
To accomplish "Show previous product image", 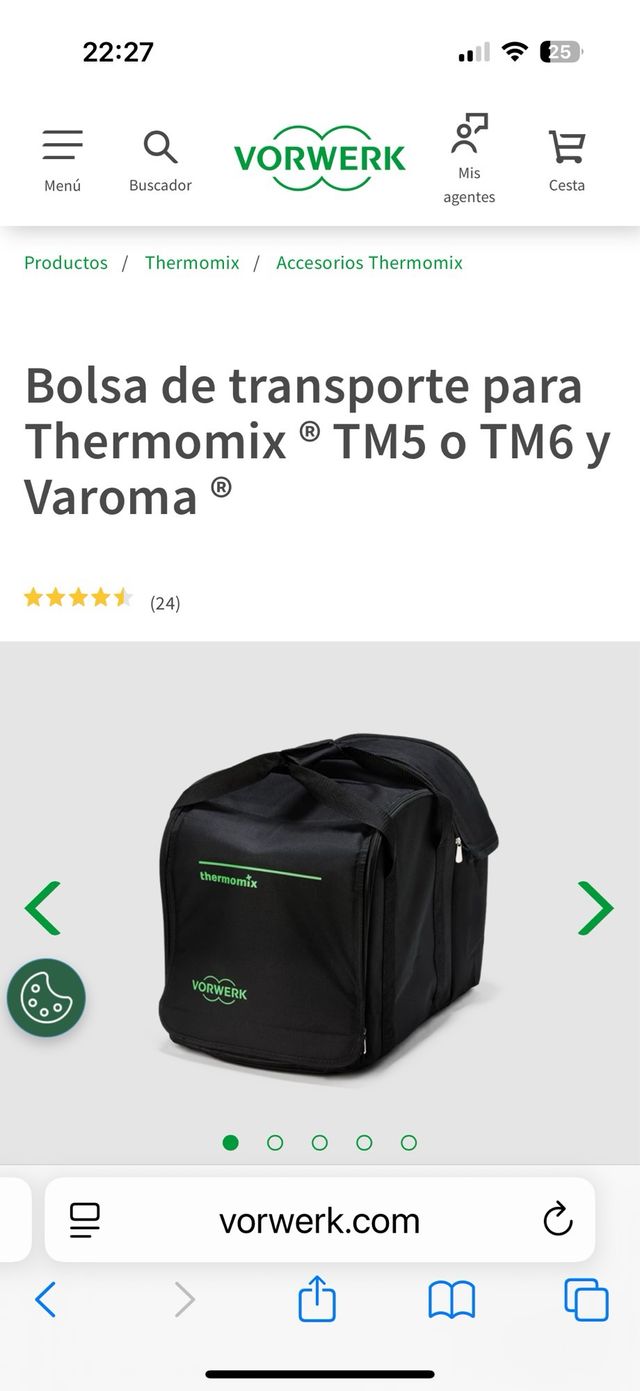I will coord(43,908).
